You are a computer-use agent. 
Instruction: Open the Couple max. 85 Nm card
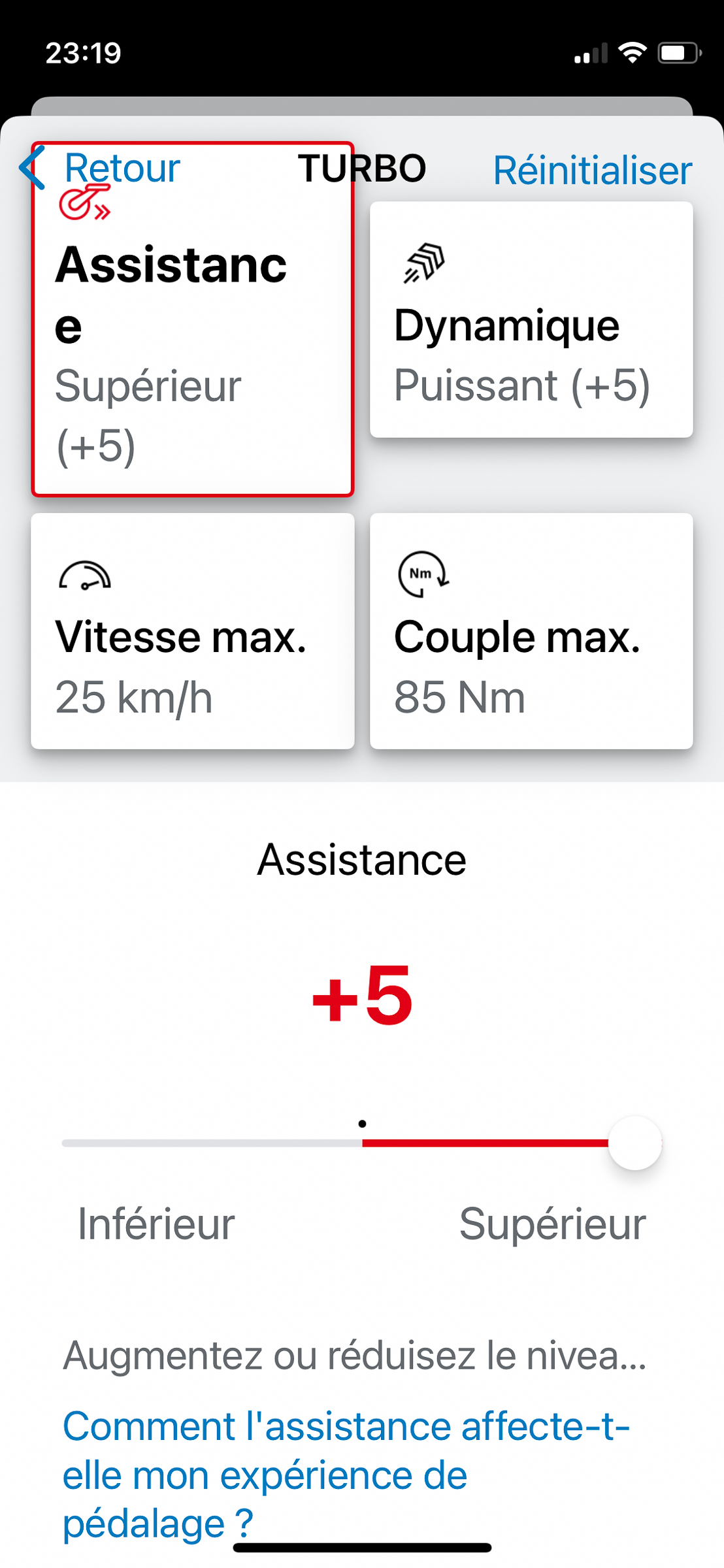point(531,631)
